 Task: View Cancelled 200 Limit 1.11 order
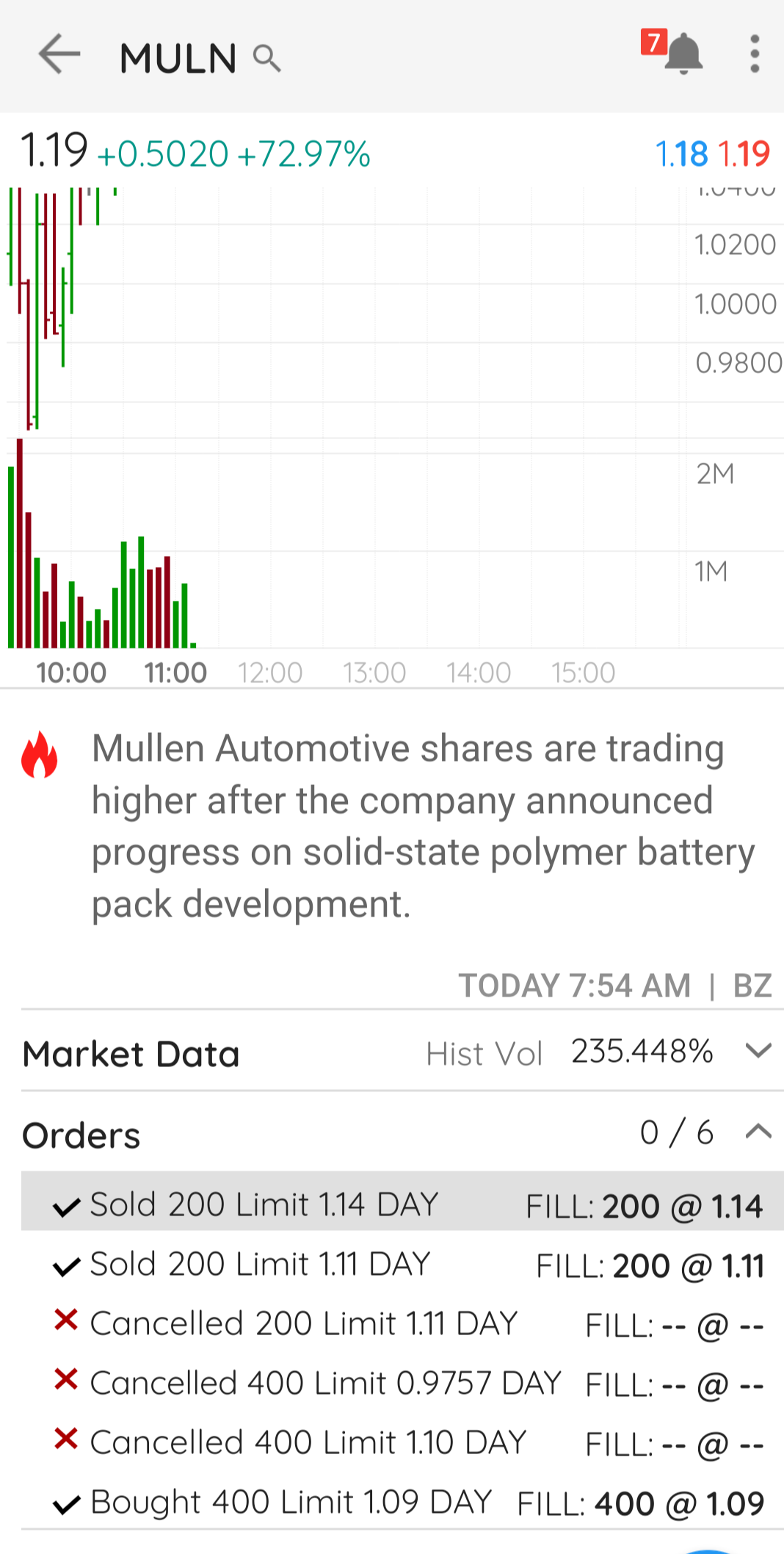click(402, 1324)
